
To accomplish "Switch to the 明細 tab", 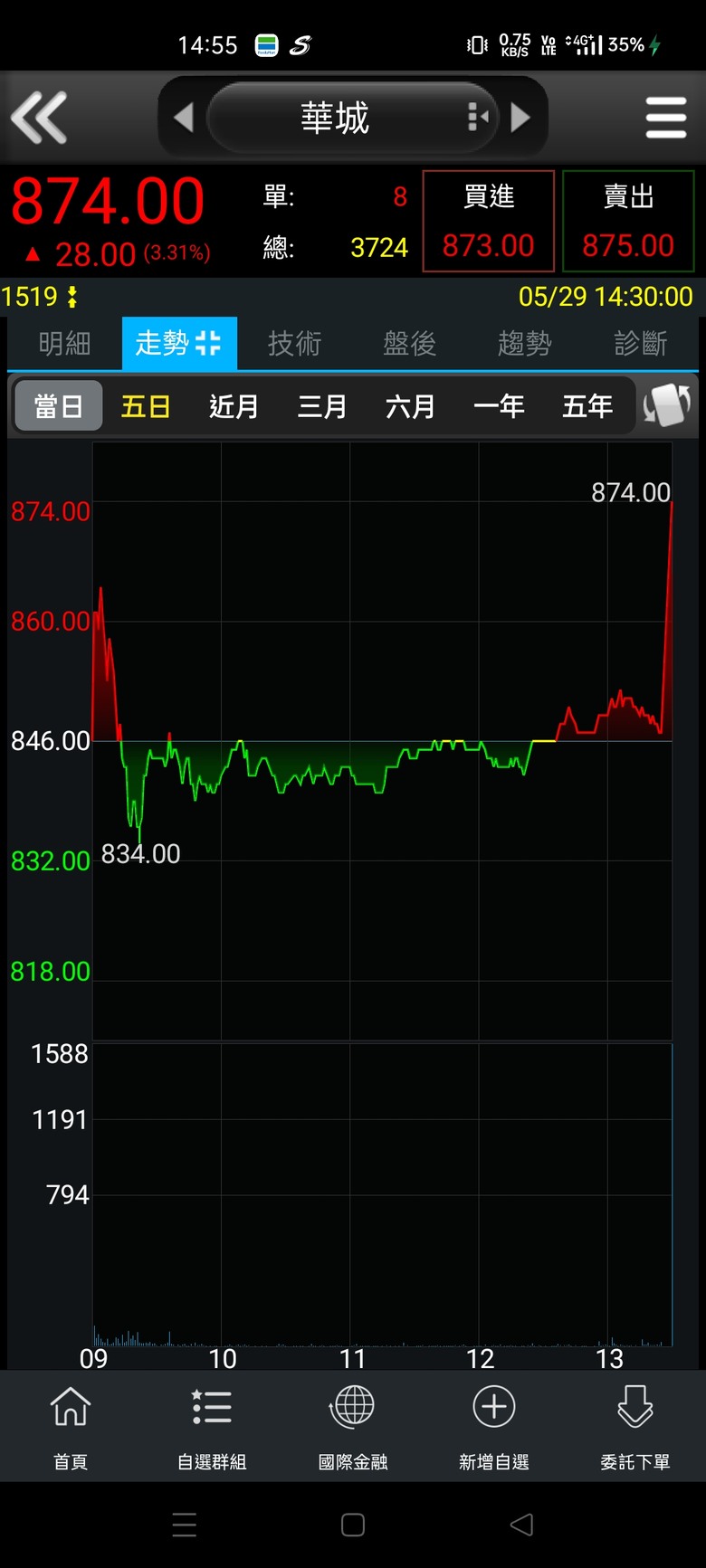I will (64, 343).
